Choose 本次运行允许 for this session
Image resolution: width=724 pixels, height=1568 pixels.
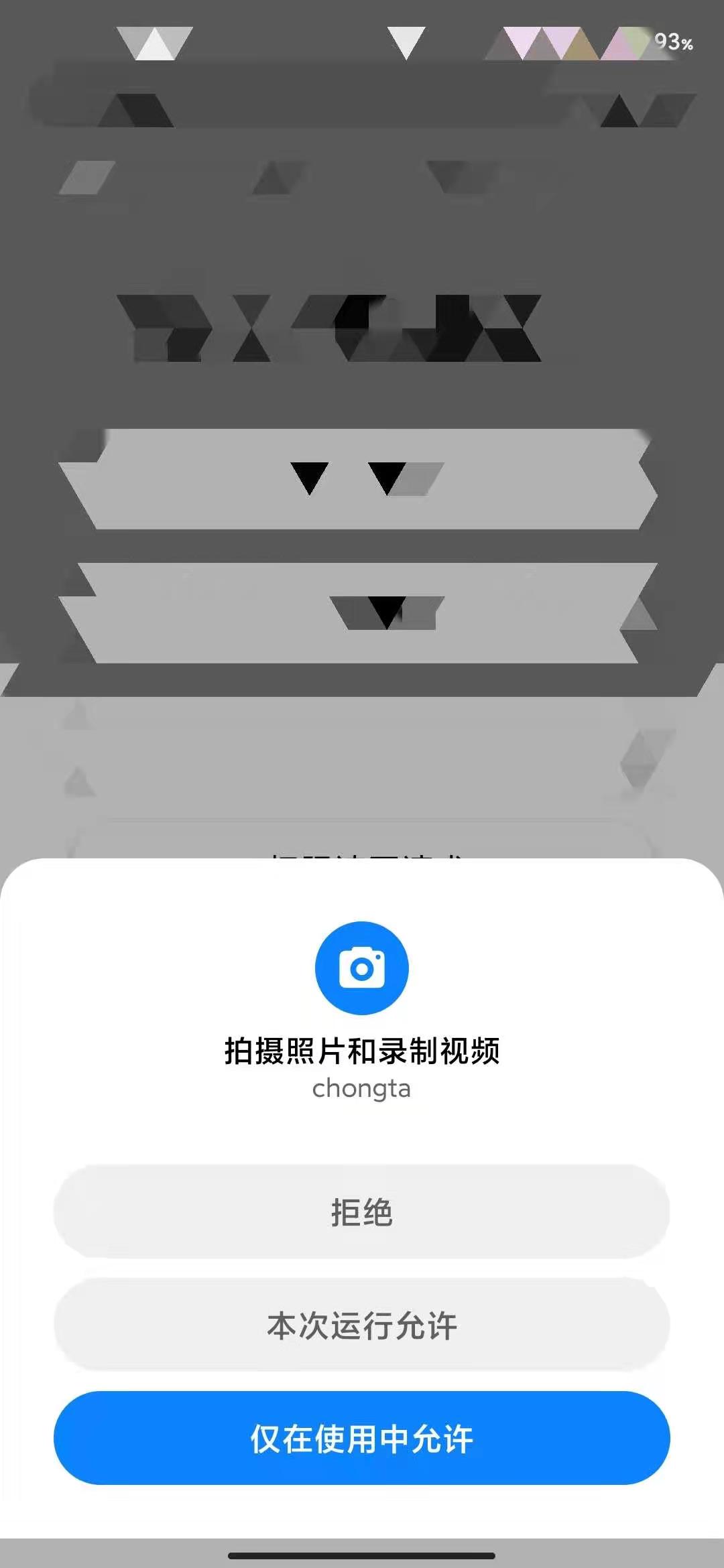362,1325
